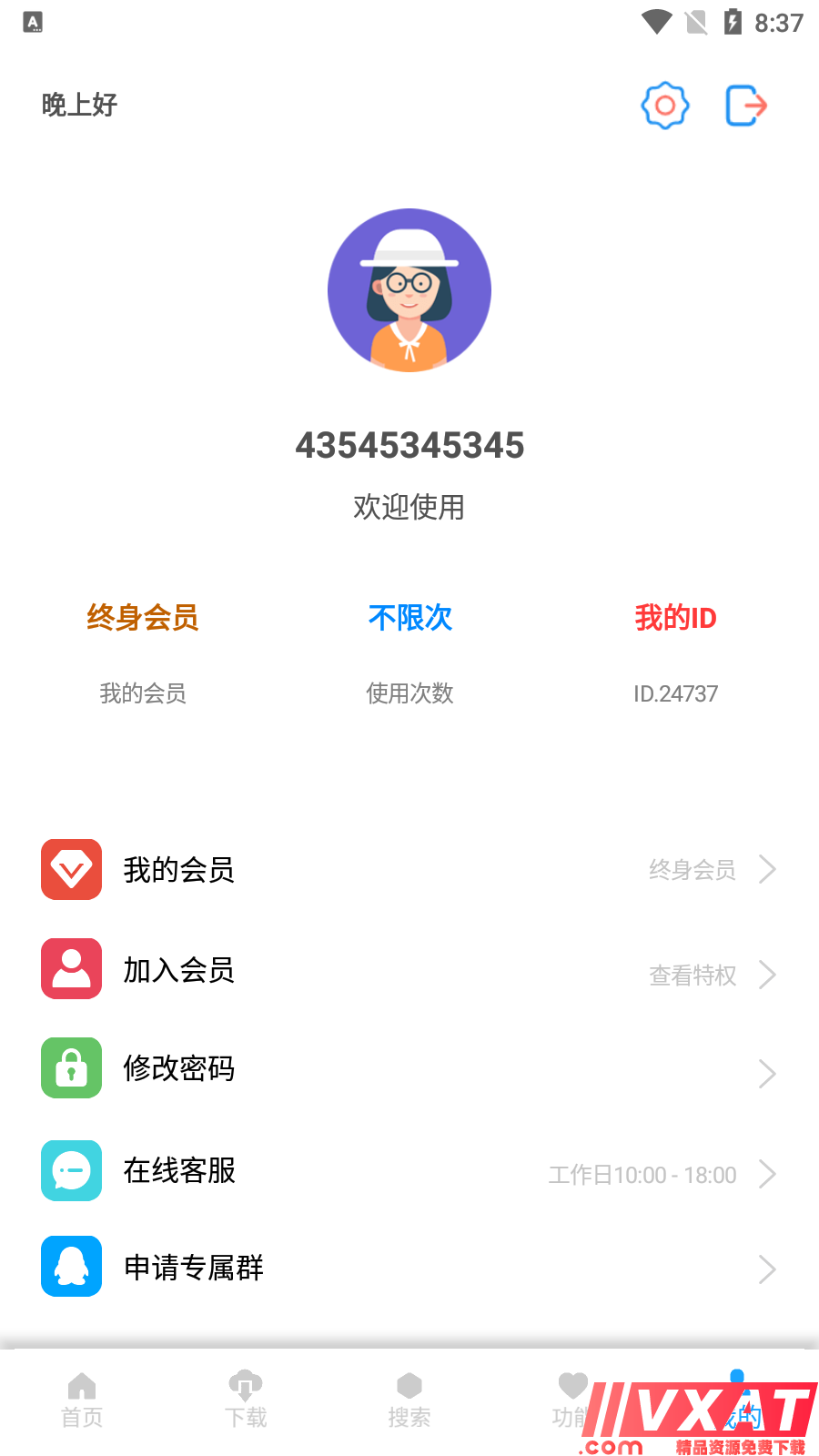819x1456 pixels.
Task: Tap the logout icon
Action: [x=746, y=106]
